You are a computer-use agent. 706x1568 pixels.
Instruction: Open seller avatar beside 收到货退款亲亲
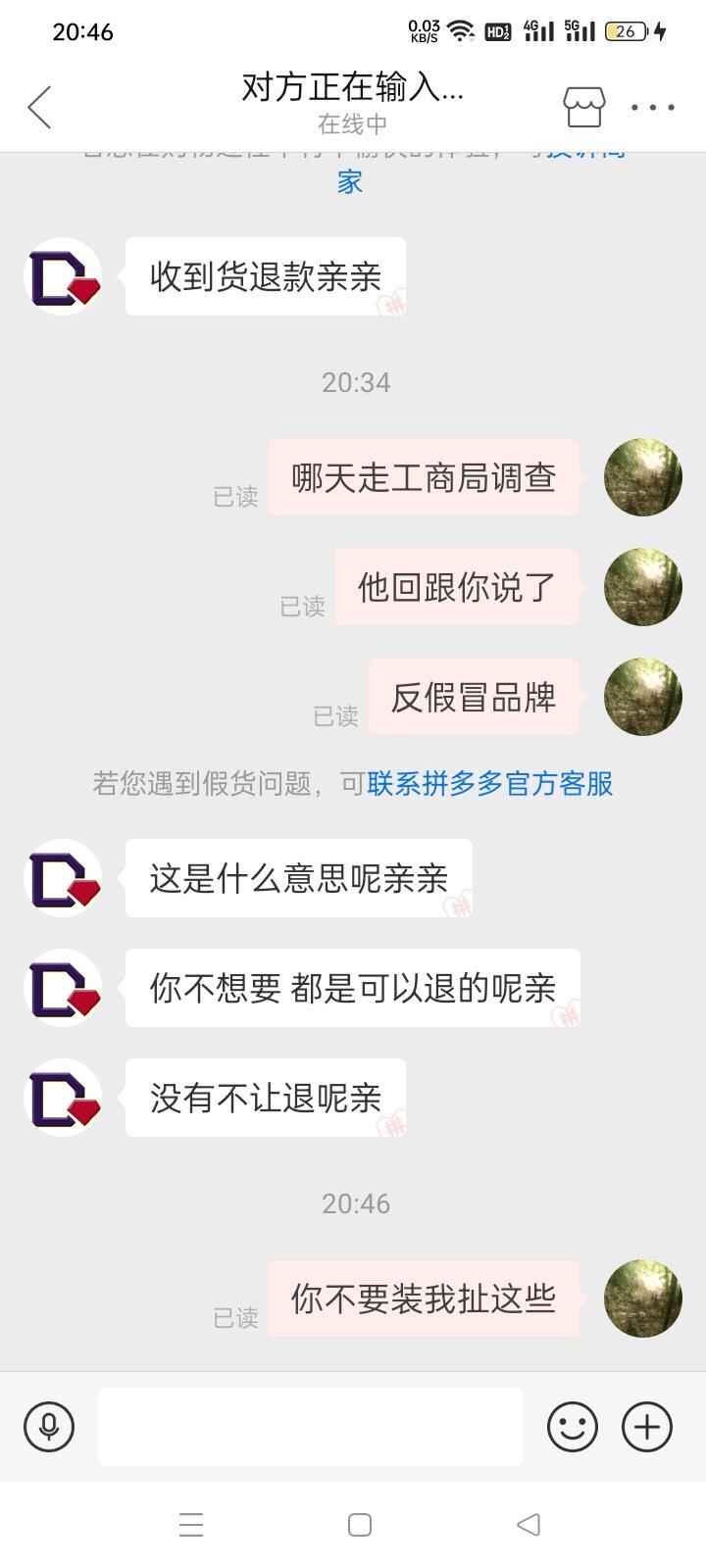tap(63, 276)
